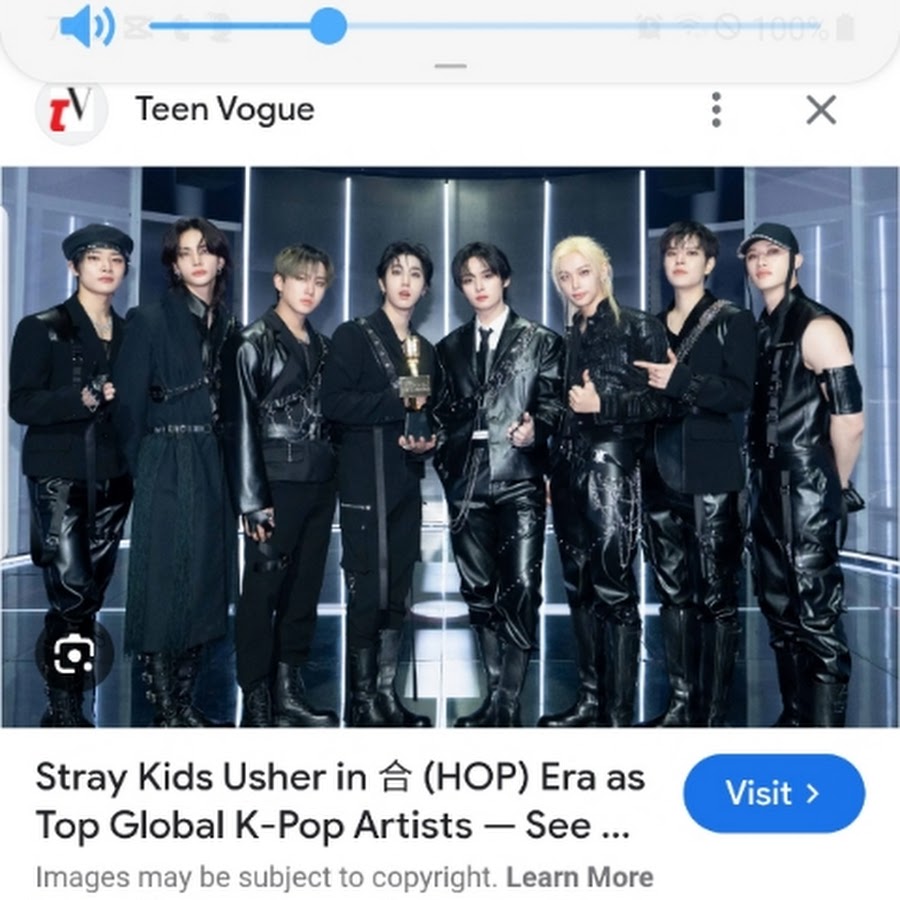
Task: Close the image preview panel
Action: click(x=821, y=110)
